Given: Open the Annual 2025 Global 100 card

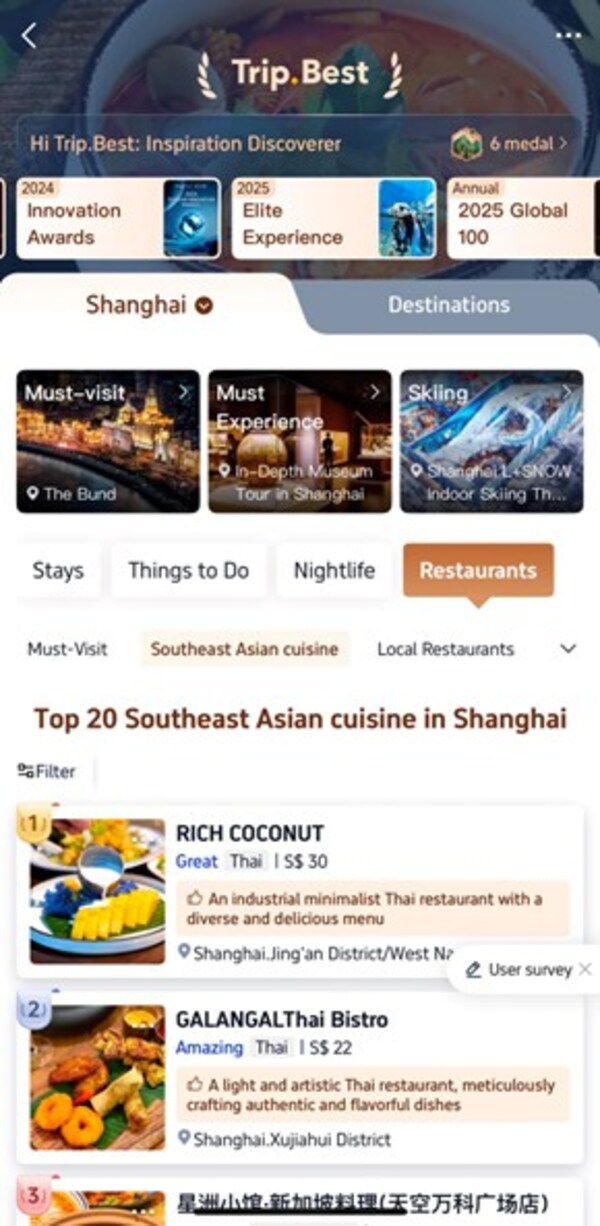Looking at the screenshot, I should tap(520, 219).
